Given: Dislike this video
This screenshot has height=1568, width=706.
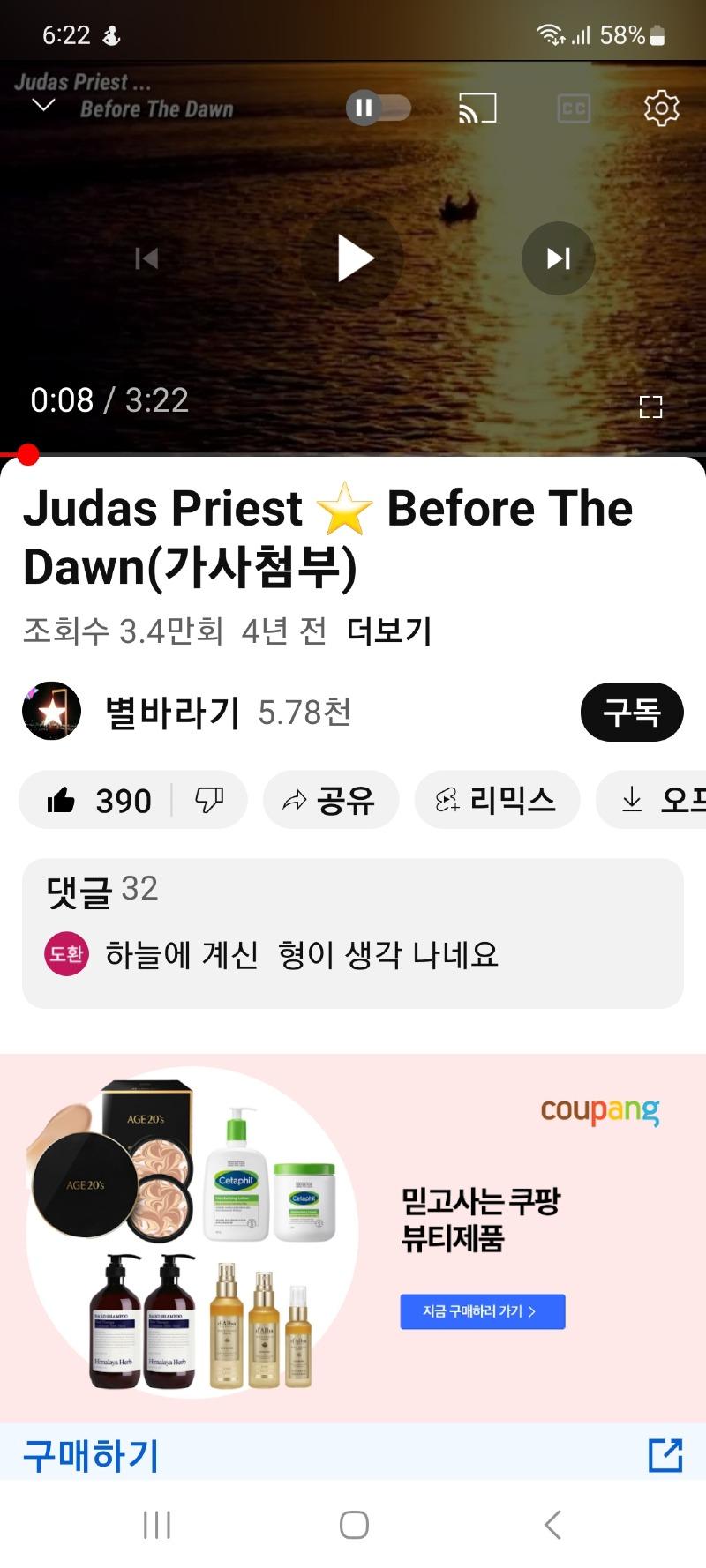Looking at the screenshot, I should coord(209,800).
